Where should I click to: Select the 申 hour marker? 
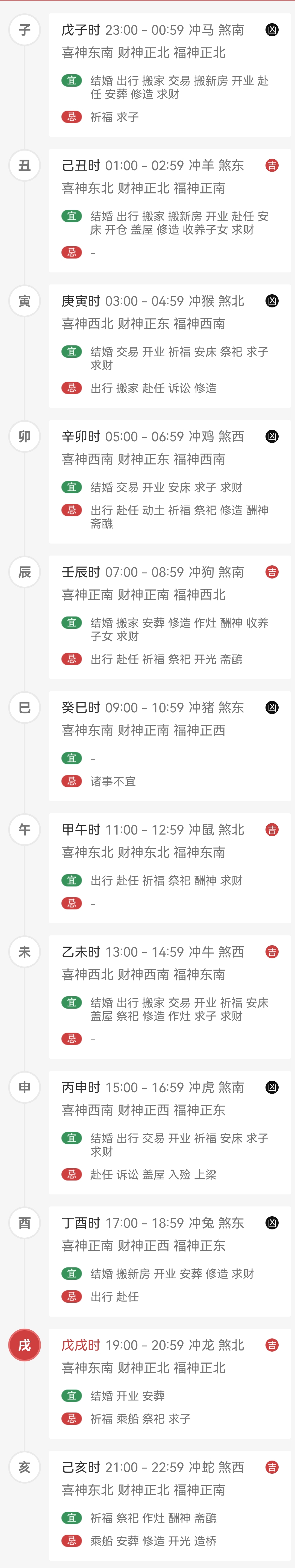point(24,1087)
